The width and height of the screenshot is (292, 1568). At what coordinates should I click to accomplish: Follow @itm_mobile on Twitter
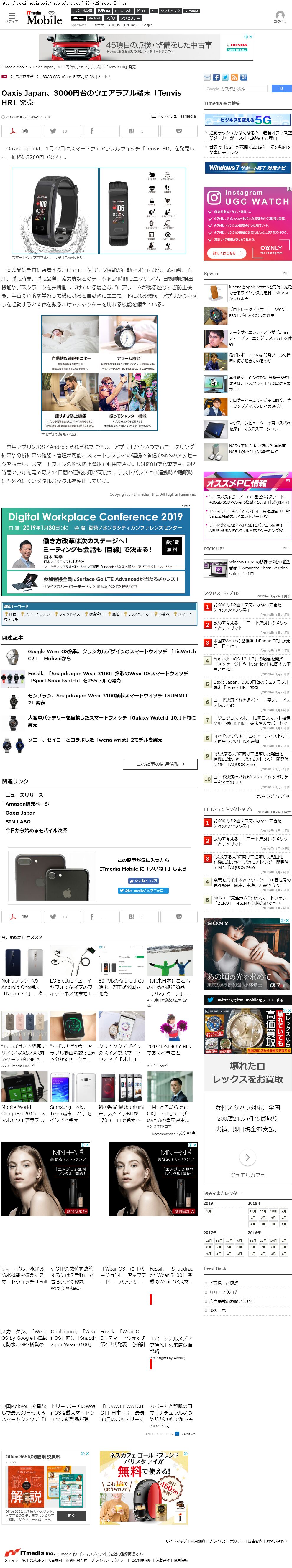[143, 890]
